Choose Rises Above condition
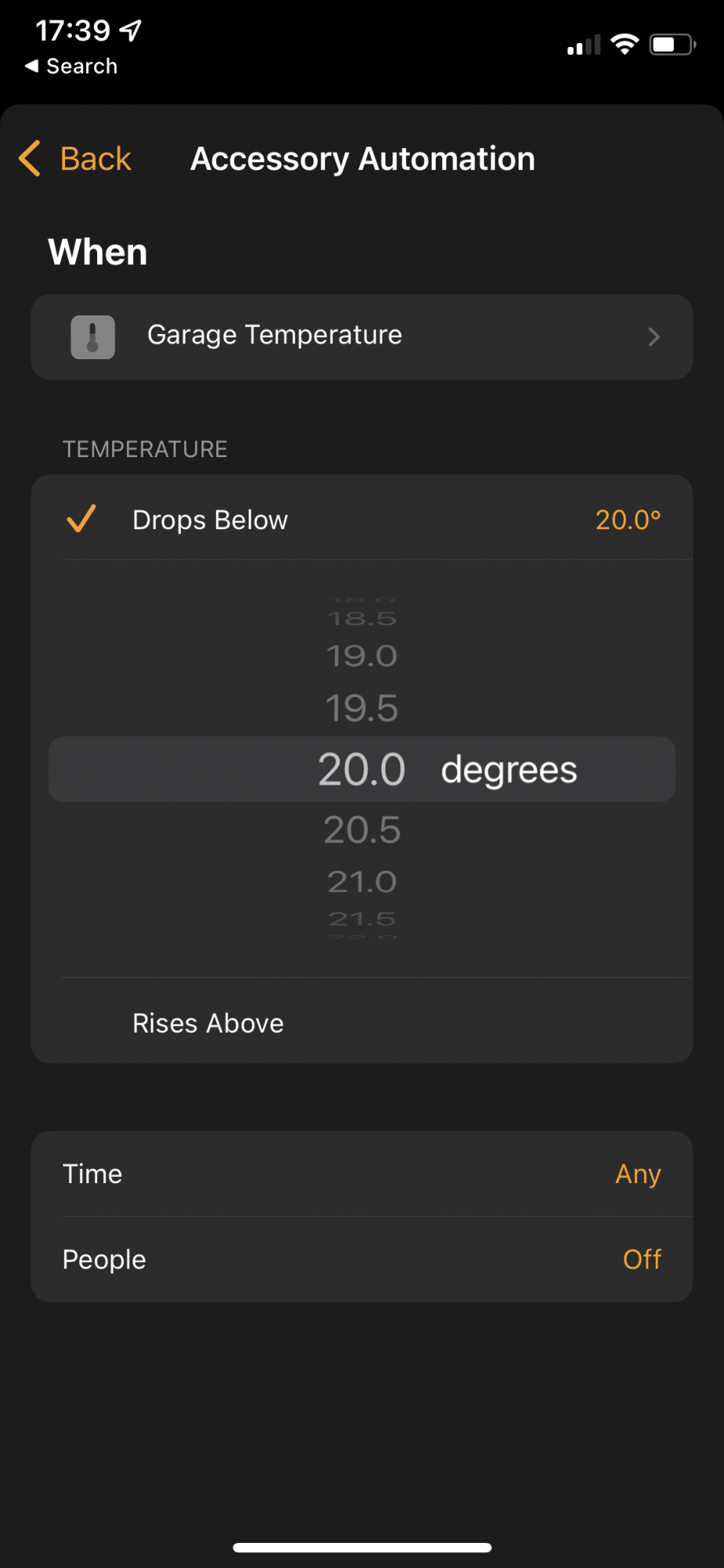The image size is (724, 1568). coord(362,1022)
